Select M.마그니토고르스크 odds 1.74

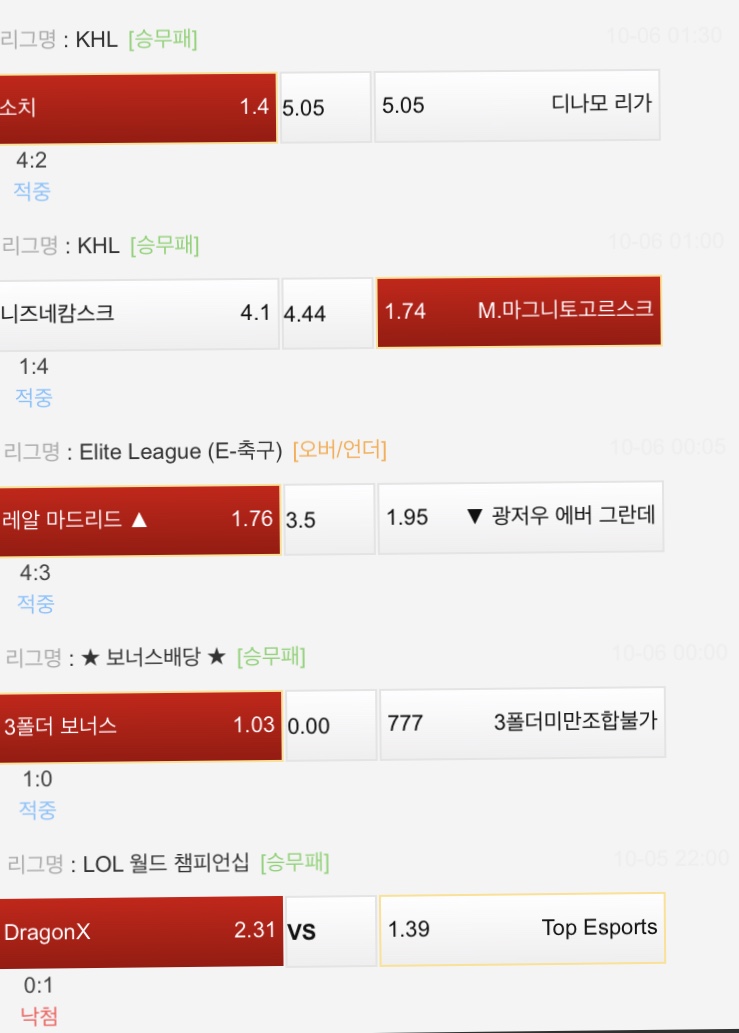518,311
